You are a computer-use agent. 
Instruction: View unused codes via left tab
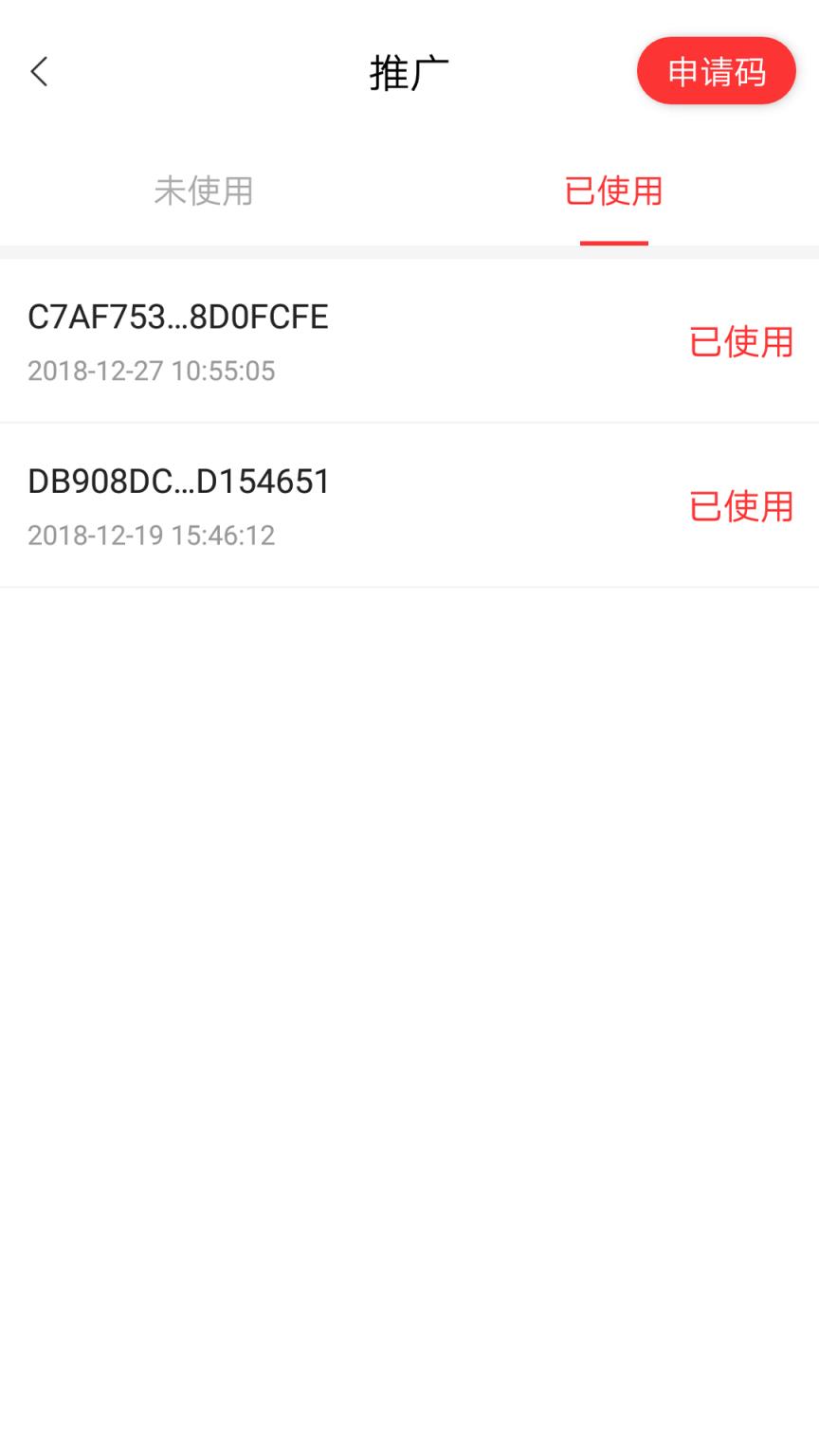point(204,191)
